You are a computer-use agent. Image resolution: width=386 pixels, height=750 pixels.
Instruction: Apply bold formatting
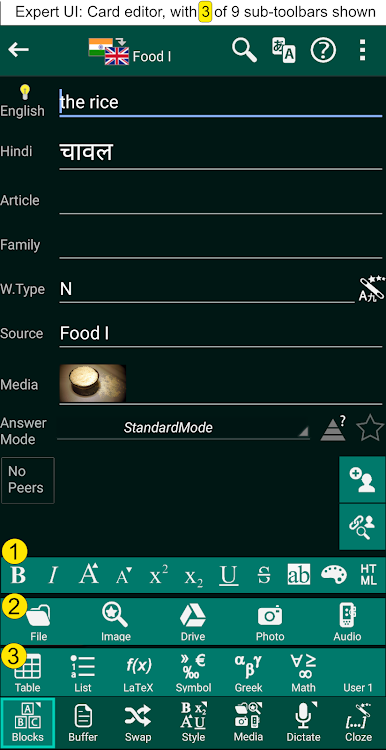click(x=18, y=575)
